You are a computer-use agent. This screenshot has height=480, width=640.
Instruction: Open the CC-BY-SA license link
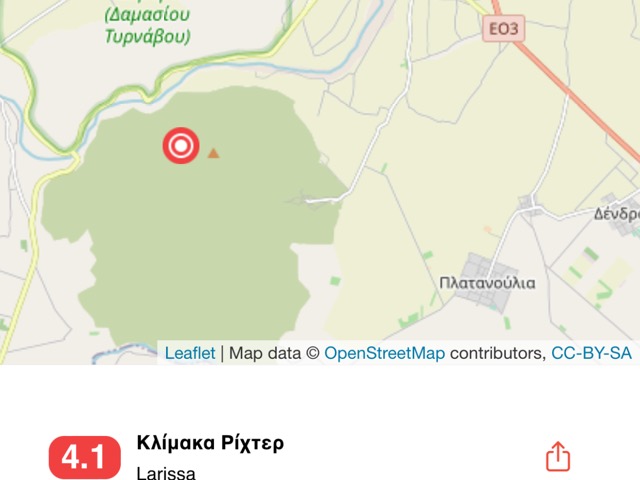coord(591,353)
